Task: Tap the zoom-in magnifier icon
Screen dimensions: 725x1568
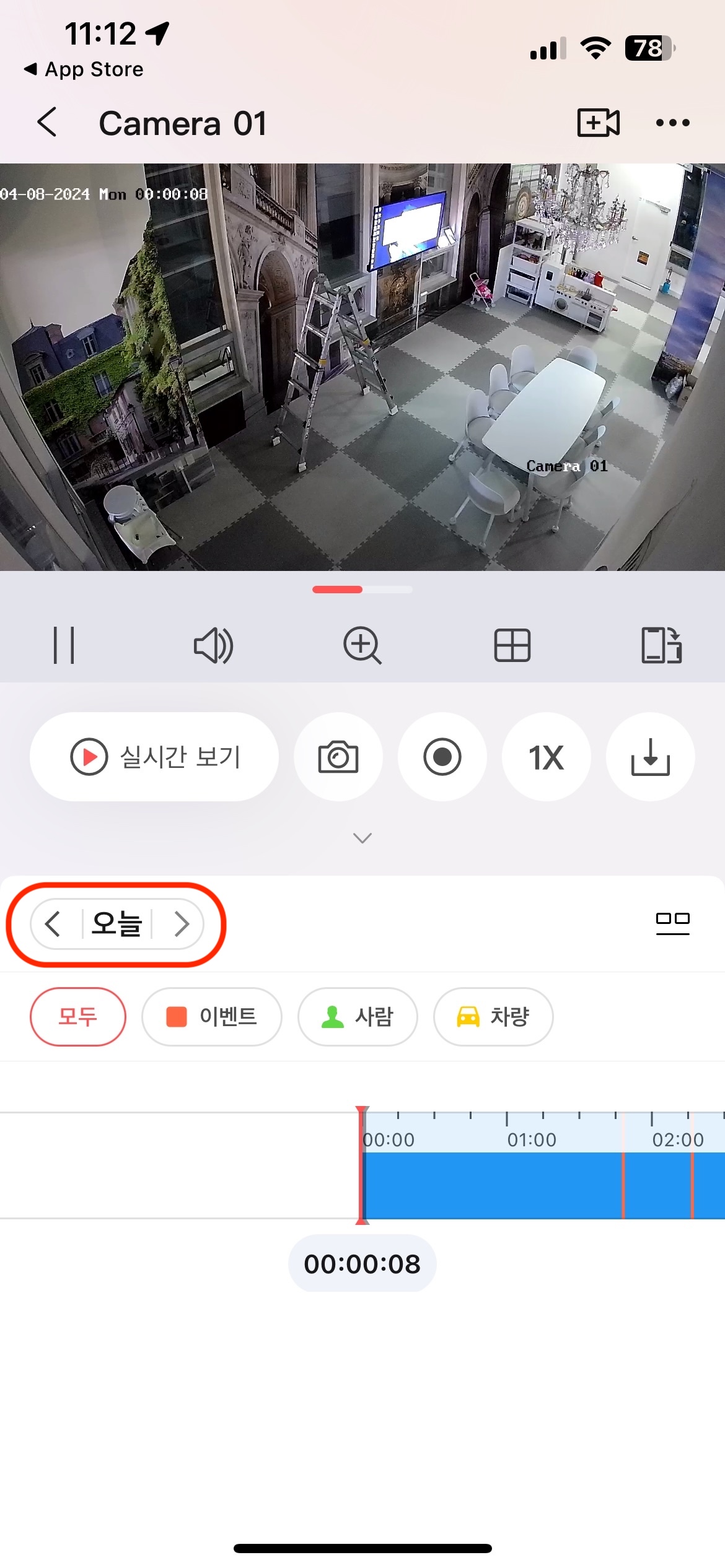Action: pyautogui.click(x=362, y=645)
